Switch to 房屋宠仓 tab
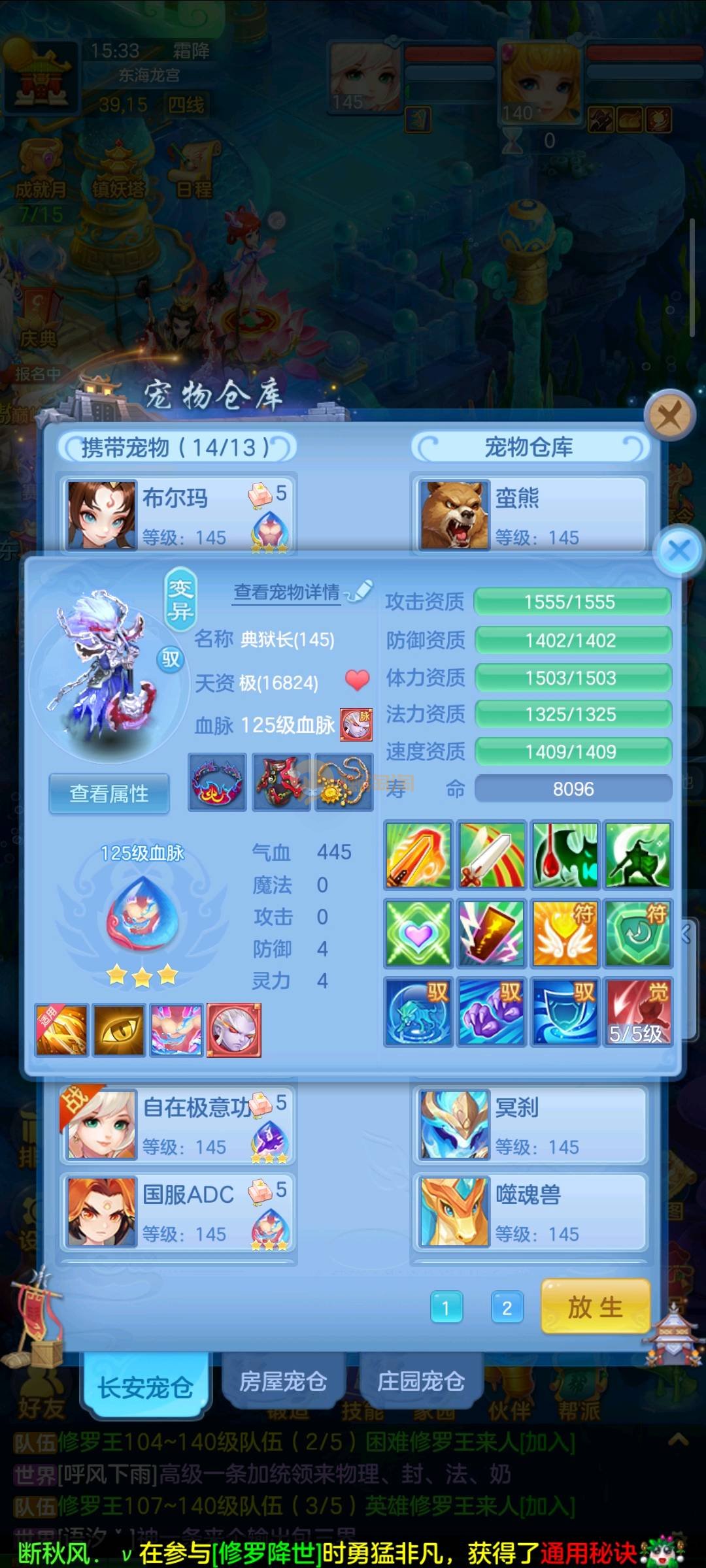Viewport: 706px width, 1568px height. [283, 1381]
